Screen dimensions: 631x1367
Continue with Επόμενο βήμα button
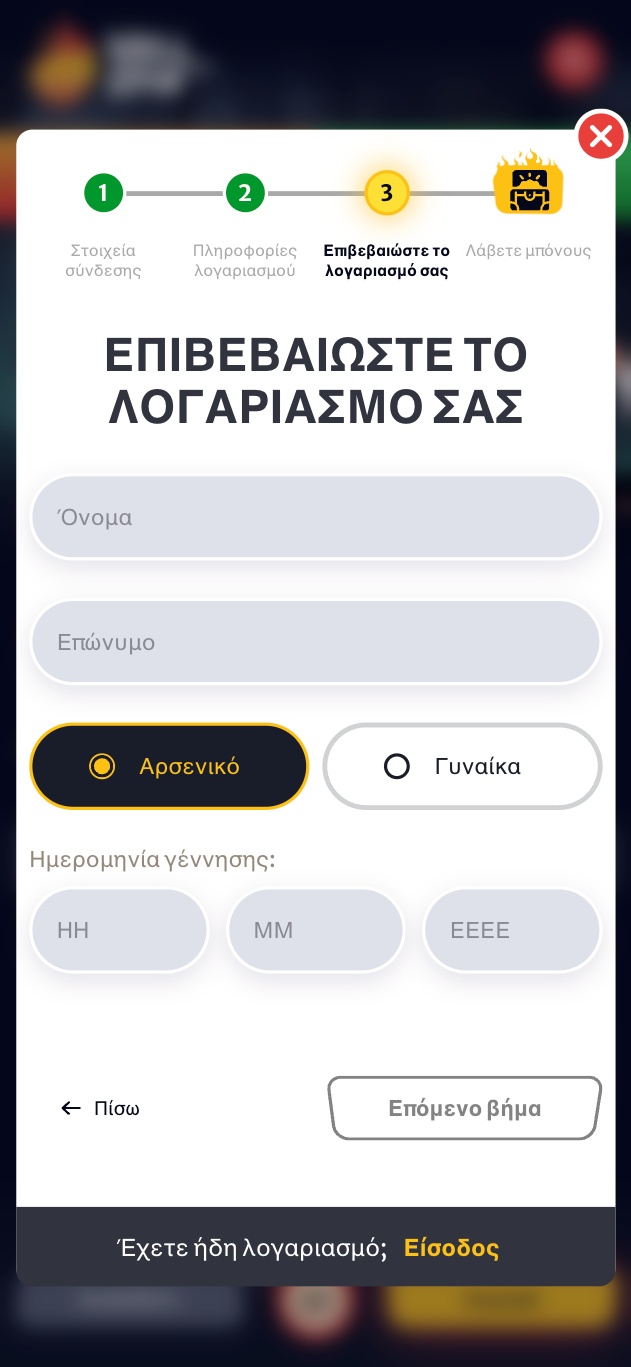pos(465,1108)
